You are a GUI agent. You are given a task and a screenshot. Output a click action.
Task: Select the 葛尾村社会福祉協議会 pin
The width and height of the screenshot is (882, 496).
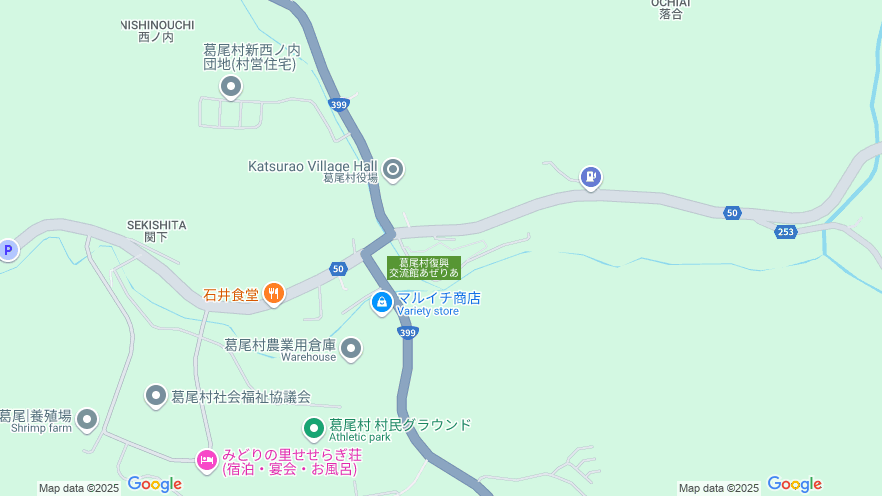click(x=156, y=396)
